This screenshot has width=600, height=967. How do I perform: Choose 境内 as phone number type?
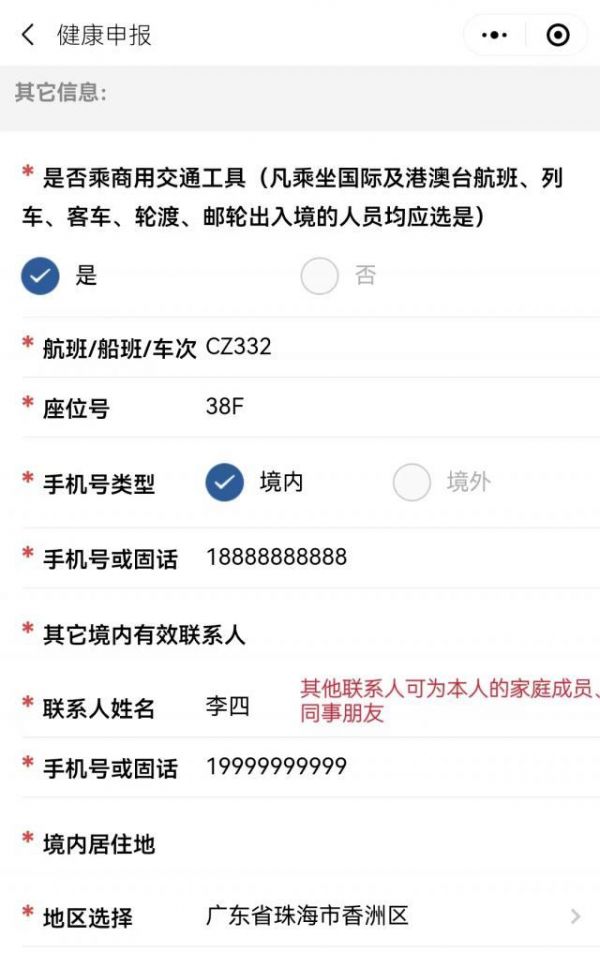coord(226,483)
